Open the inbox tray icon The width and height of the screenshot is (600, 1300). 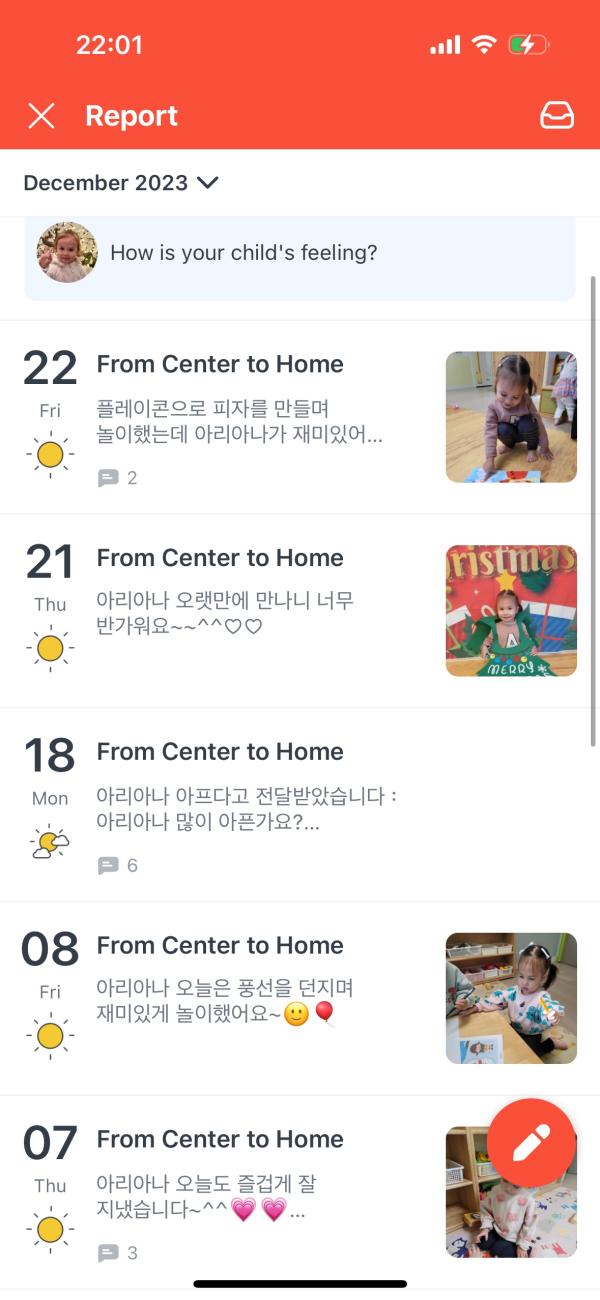click(557, 116)
